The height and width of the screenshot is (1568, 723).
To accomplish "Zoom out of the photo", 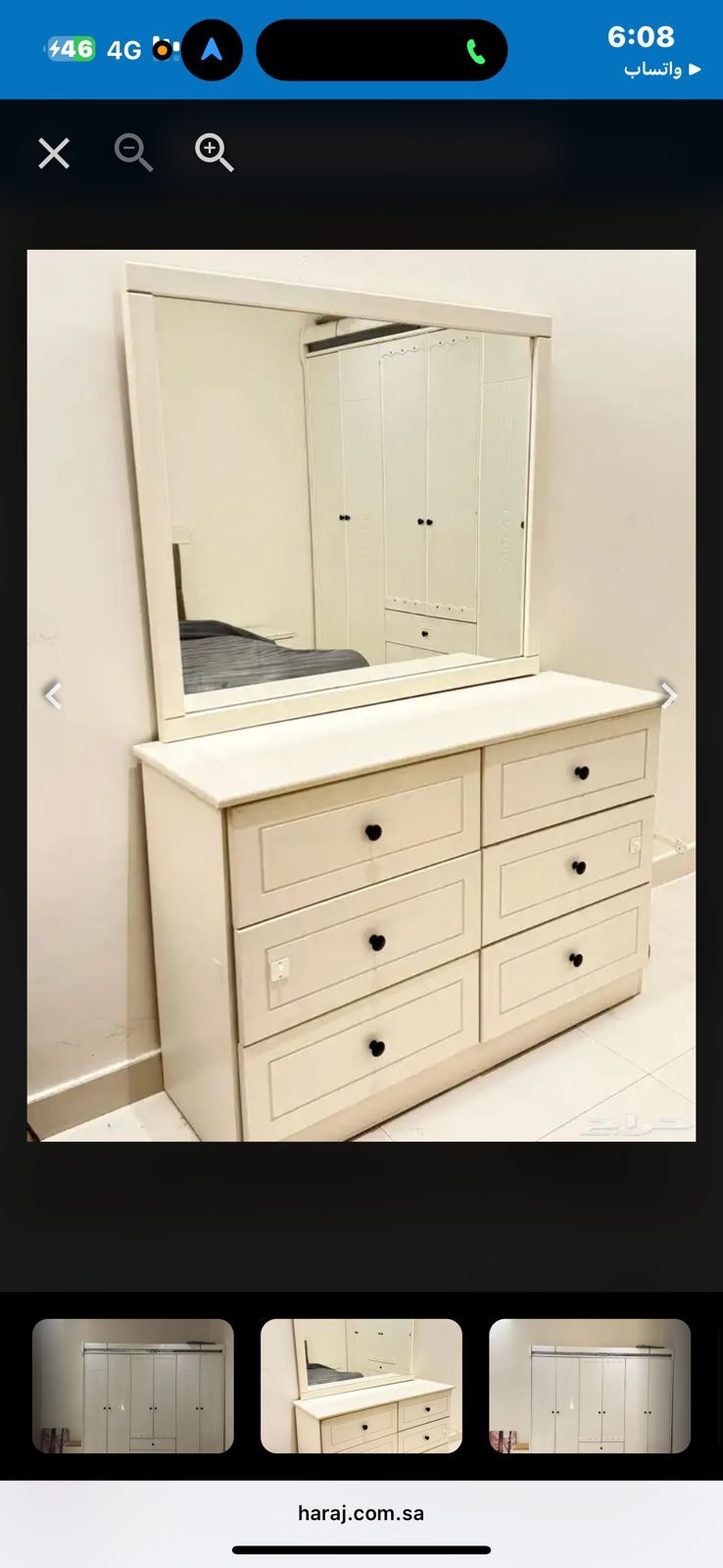I will [133, 153].
